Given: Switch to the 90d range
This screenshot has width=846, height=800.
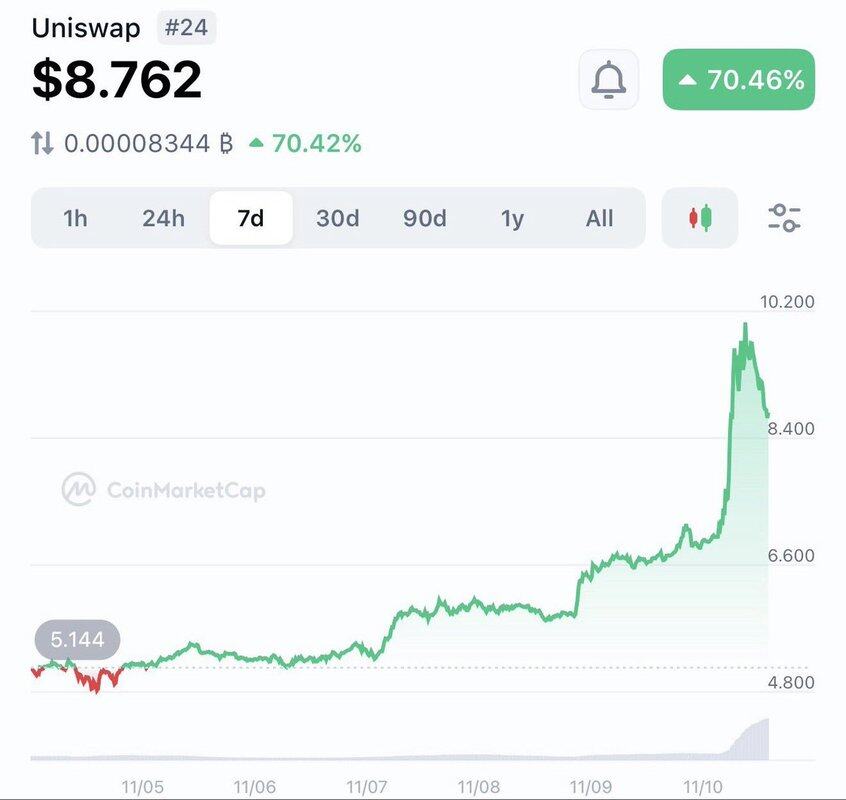Looking at the screenshot, I should click(425, 218).
